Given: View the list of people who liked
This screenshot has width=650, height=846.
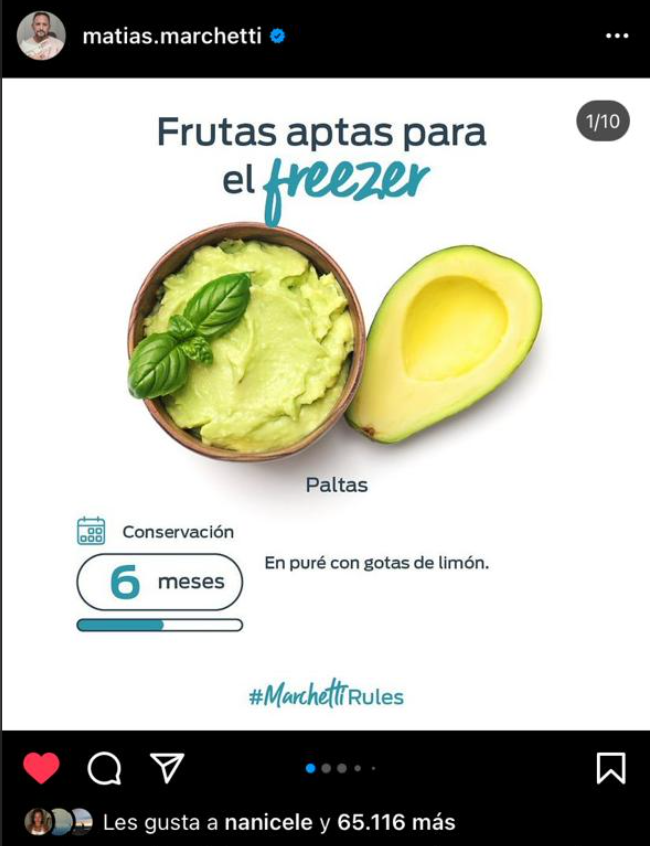Looking at the screenshot, I should (x=395, y=823).
